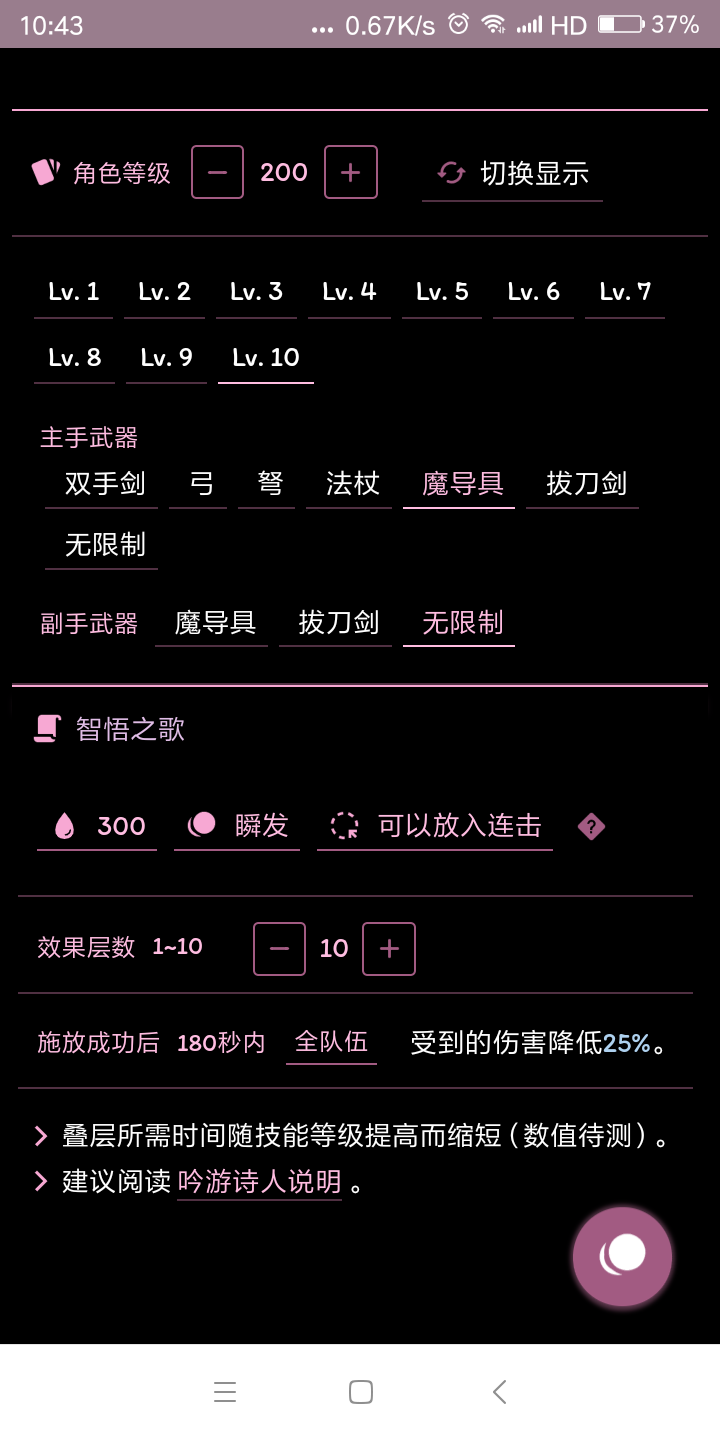This screenshot has width=720, height=1440.
Task: Tap the 无限制 main weapon option
Action: click(x=101, y=543)
